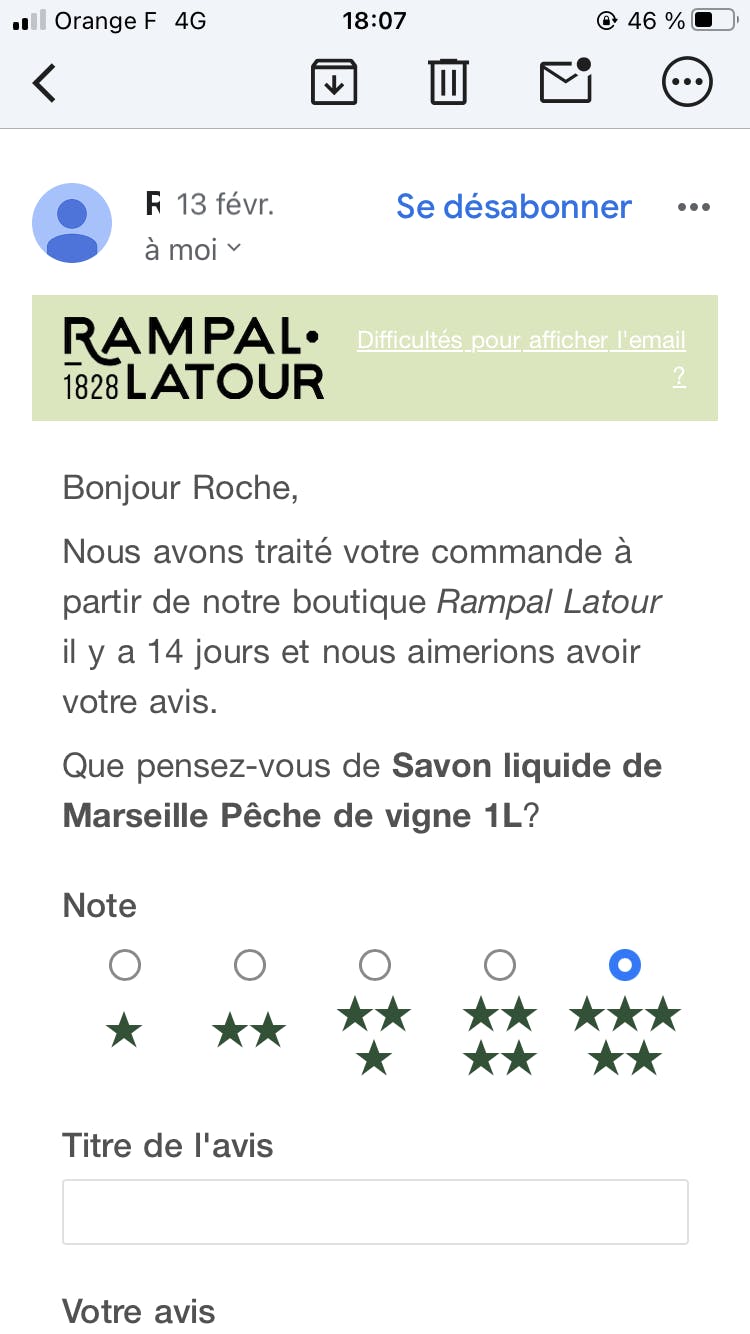Open sender's profile avatar
The height and width of the screenshot is (1334, 750).
pyautogui.click(x=72, y=223)
